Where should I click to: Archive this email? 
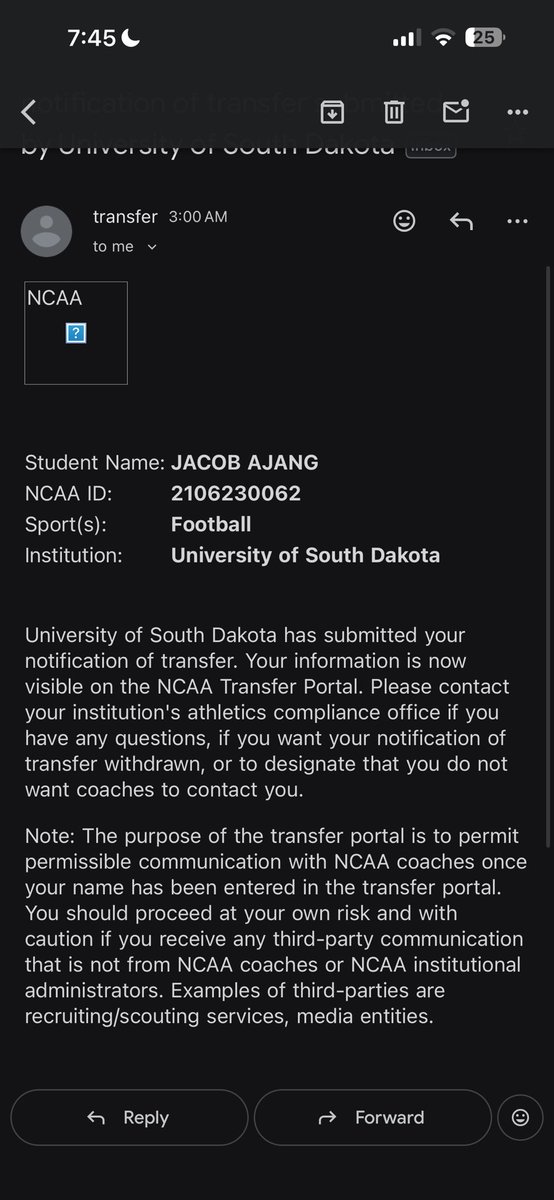pyautogui.click(x=332, y=112)
